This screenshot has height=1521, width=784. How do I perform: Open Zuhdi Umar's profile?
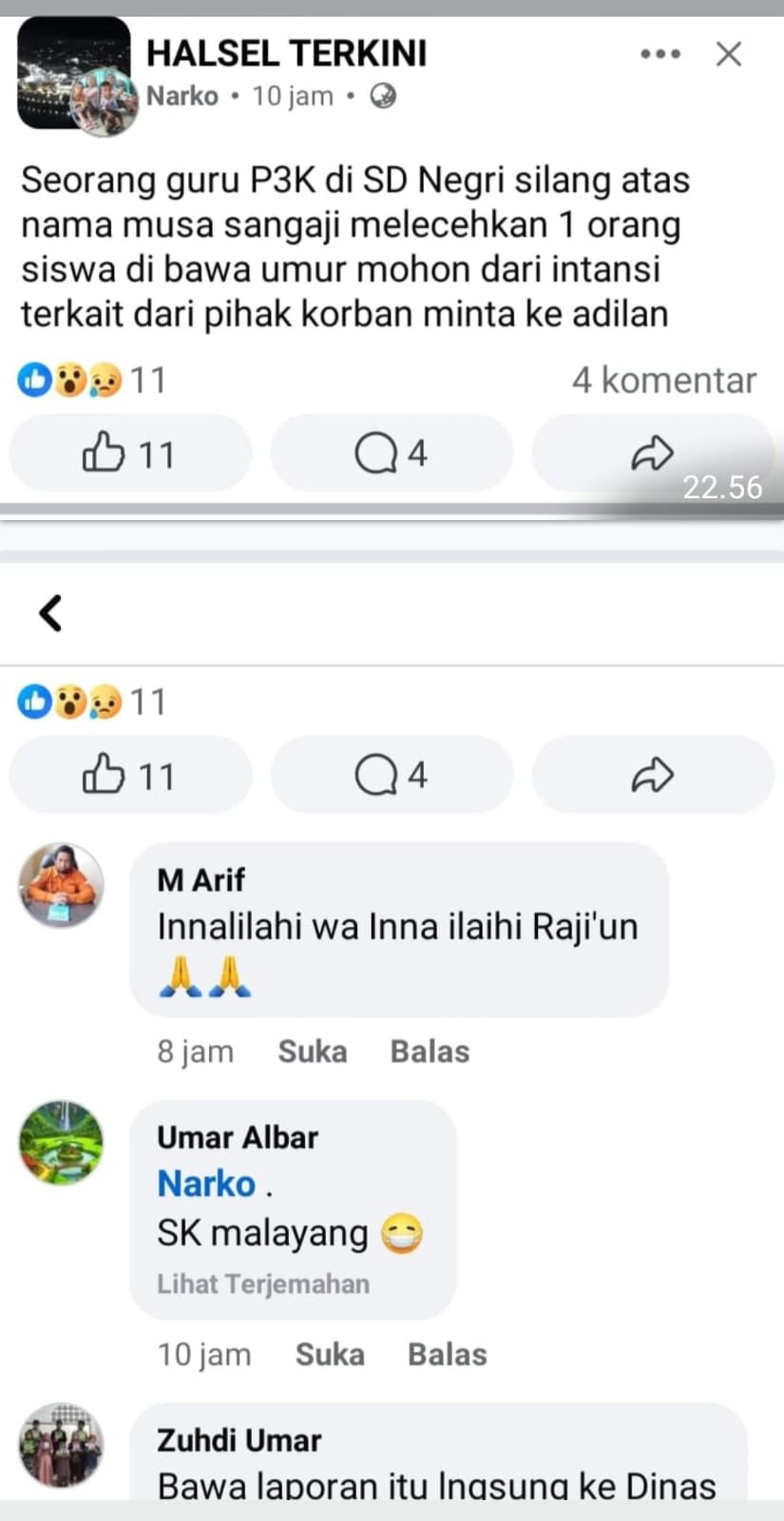click(x=239, y=1440)
